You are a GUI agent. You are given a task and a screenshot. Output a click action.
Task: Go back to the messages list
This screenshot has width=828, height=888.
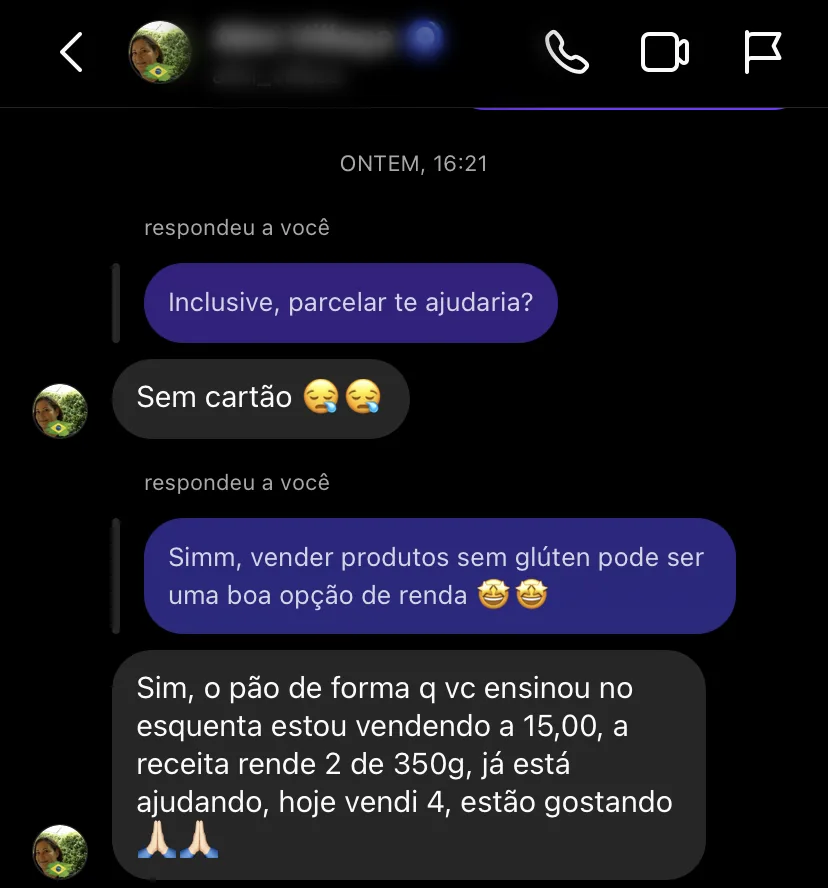tap(71, 52)
